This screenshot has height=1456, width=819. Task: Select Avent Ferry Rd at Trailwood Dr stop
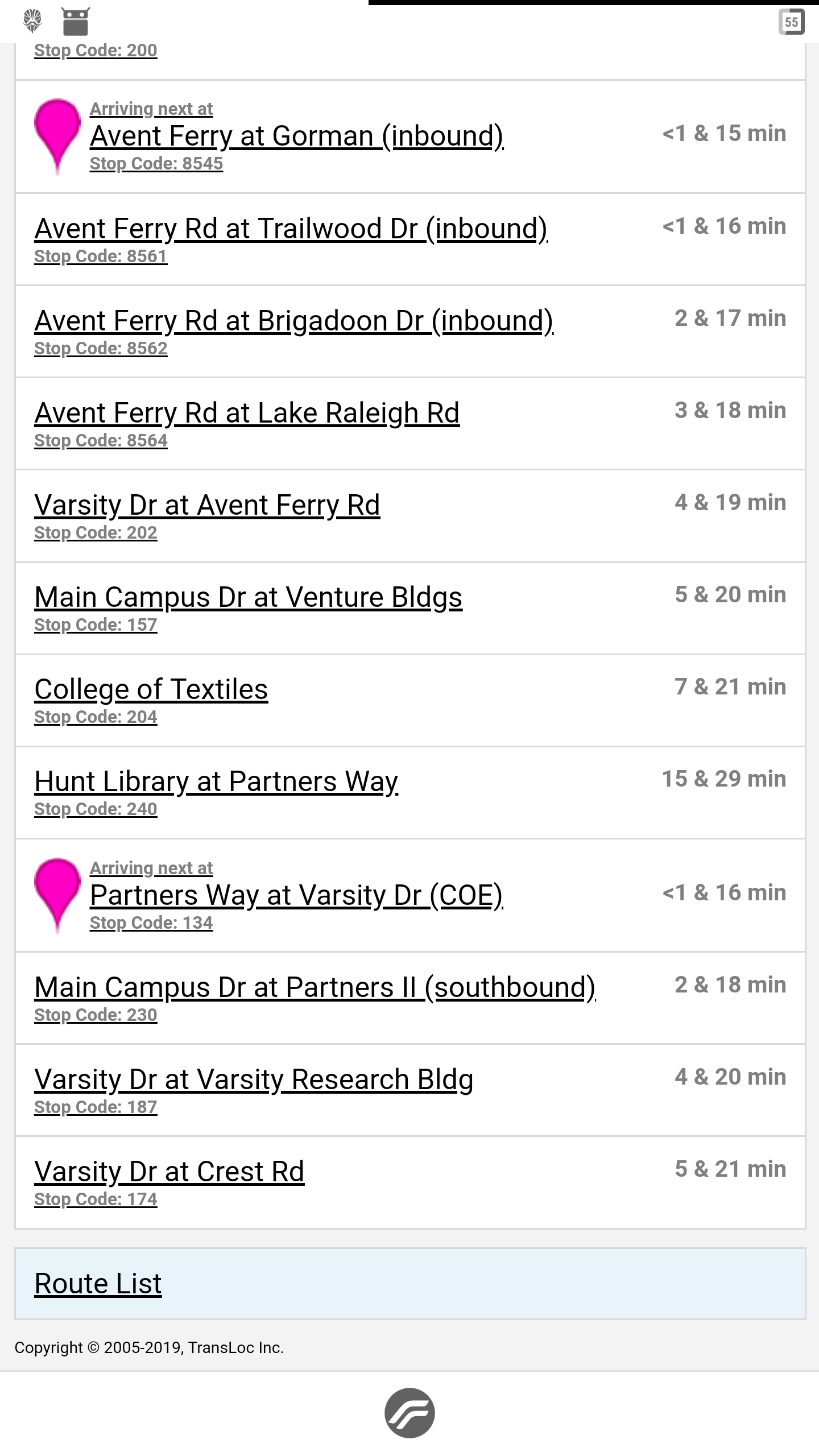coord(291,229)
